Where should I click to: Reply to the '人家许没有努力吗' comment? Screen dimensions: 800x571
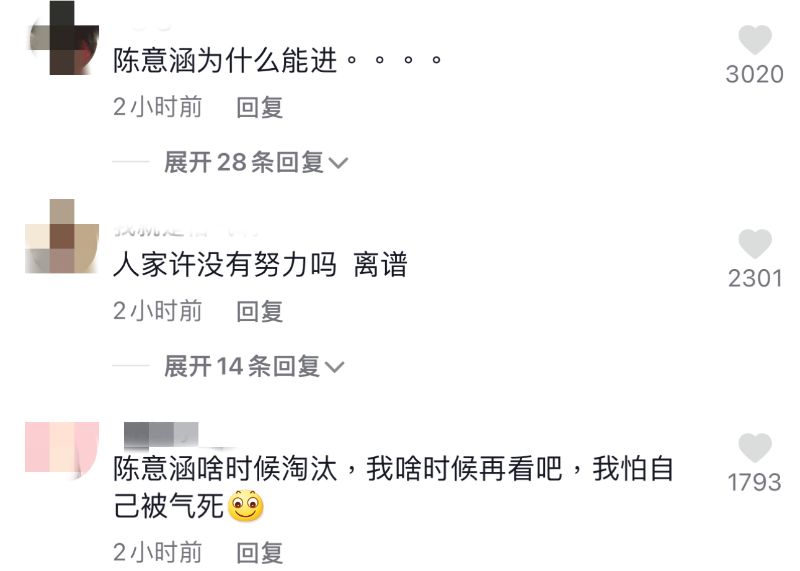click(260, 312)
